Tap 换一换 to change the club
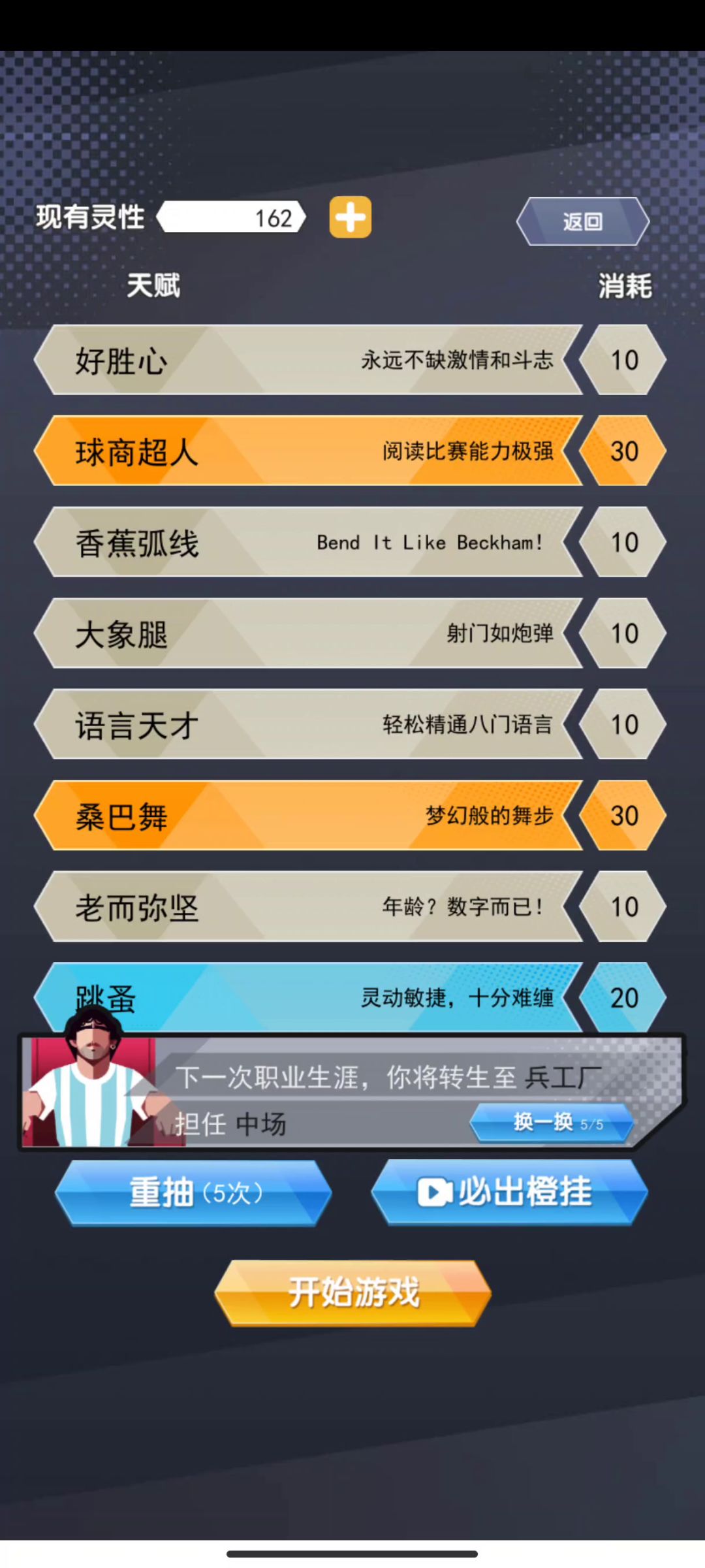705x1568 pixels. tap(552, 1123)
